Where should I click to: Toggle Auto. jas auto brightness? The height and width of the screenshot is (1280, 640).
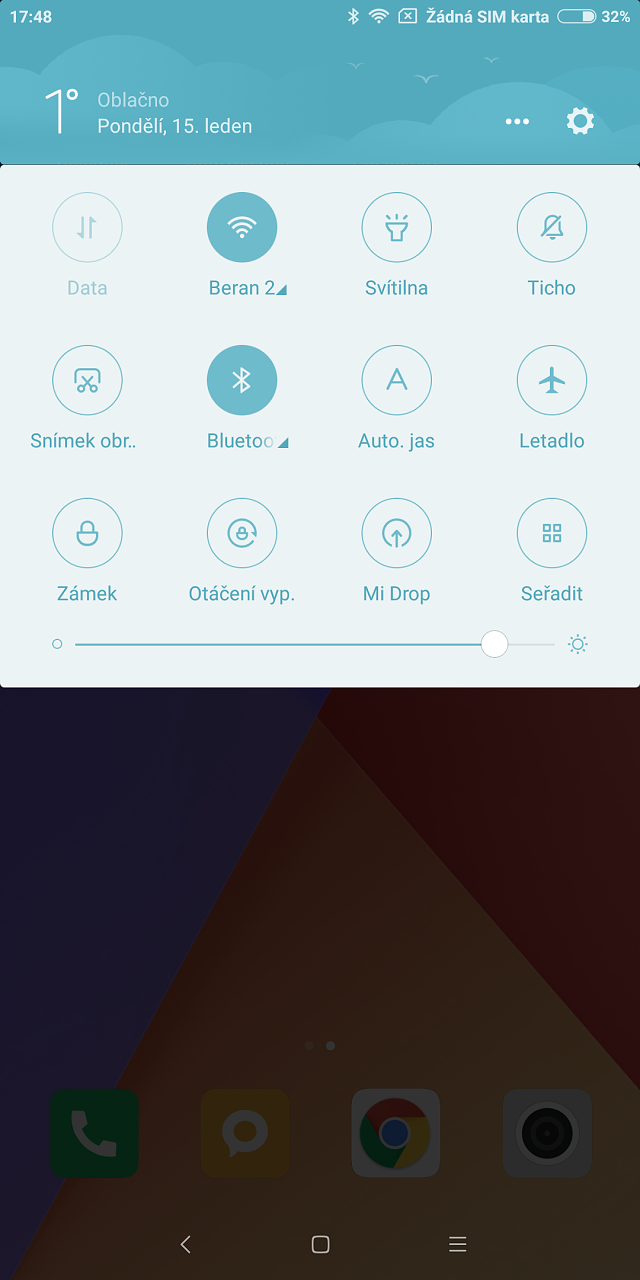(397, 381)
